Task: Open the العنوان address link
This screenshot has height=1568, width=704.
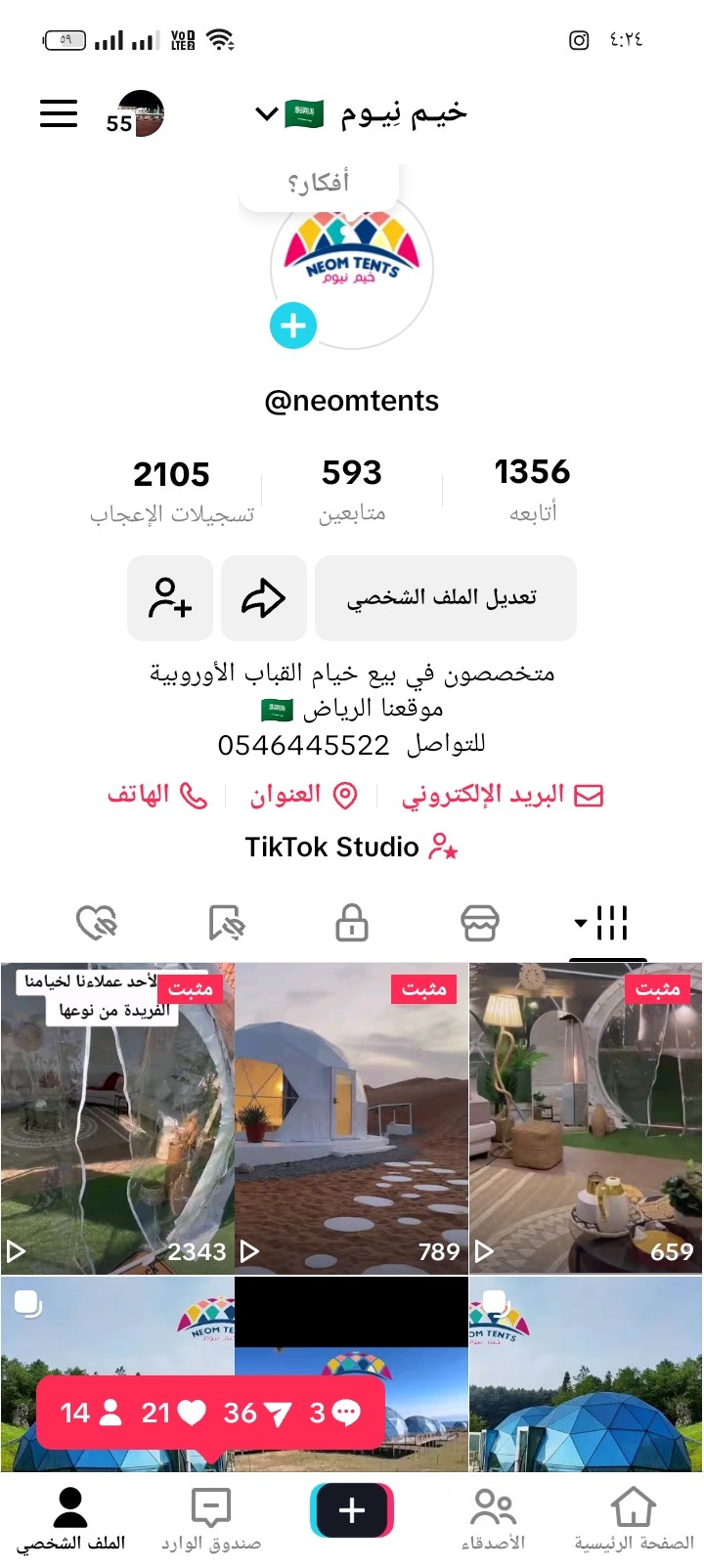Action: (x=304, y=796)
